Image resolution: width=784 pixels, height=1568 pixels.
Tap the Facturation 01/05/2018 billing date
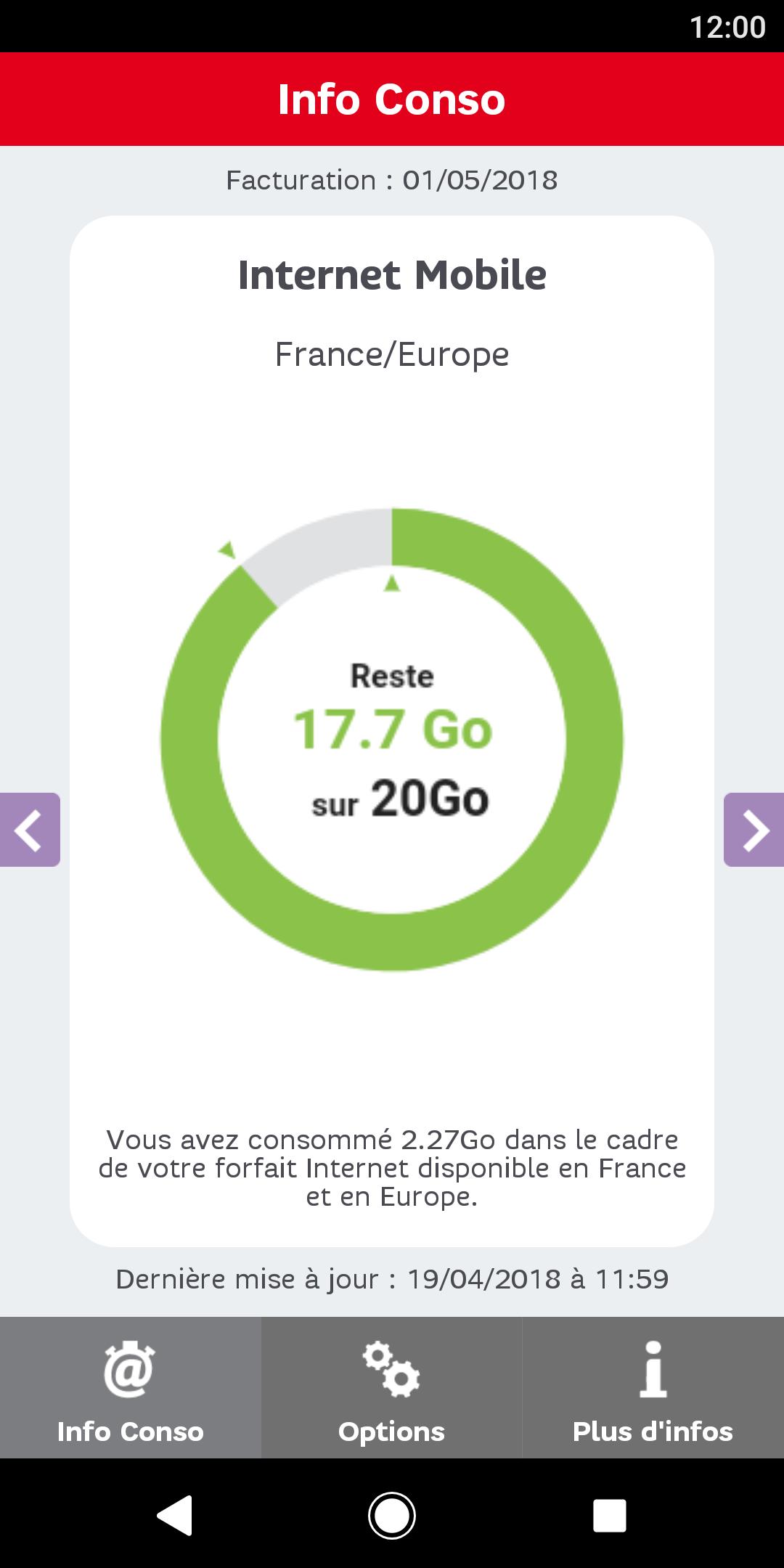[x=392, y=180]
